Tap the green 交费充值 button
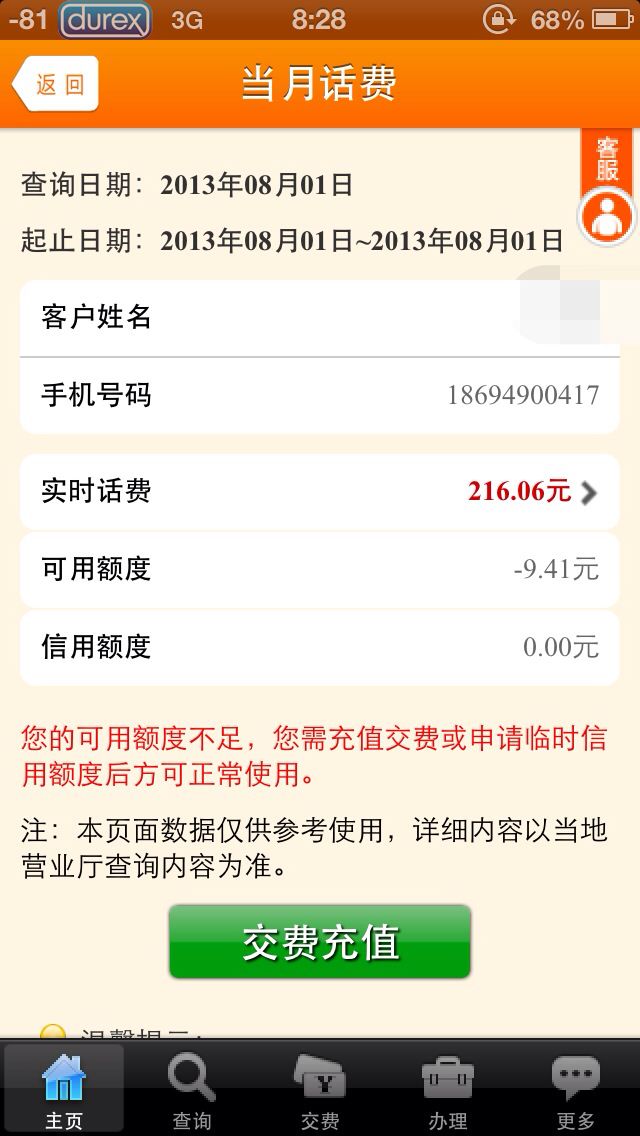This screenshot has height=1136, width=640. click(x=320, y=941)
